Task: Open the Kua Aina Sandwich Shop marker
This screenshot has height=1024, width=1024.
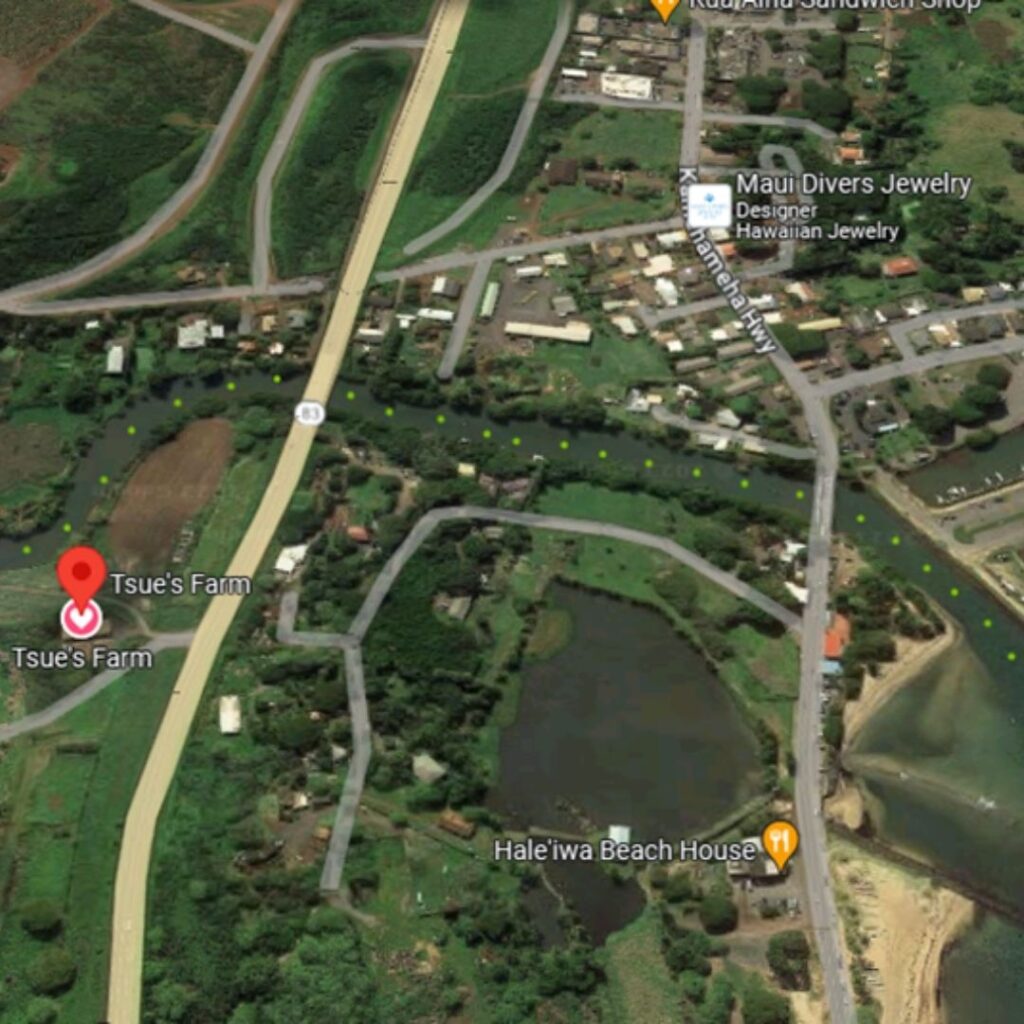Action: 665,8
